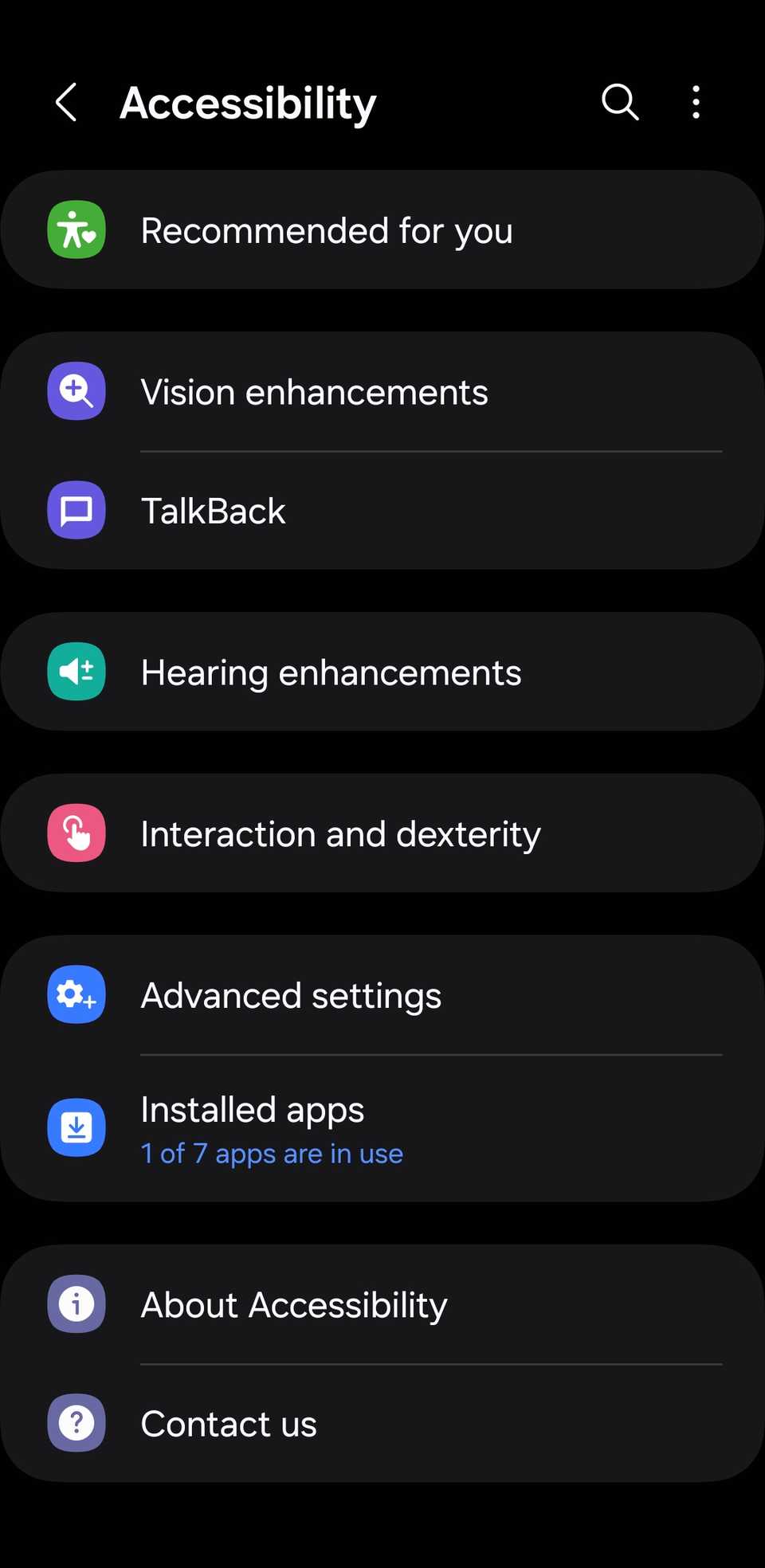Tap the Advanced settings gear icon
The height and width of the screenshot is (1568, 765).
(x=76, y=994)
